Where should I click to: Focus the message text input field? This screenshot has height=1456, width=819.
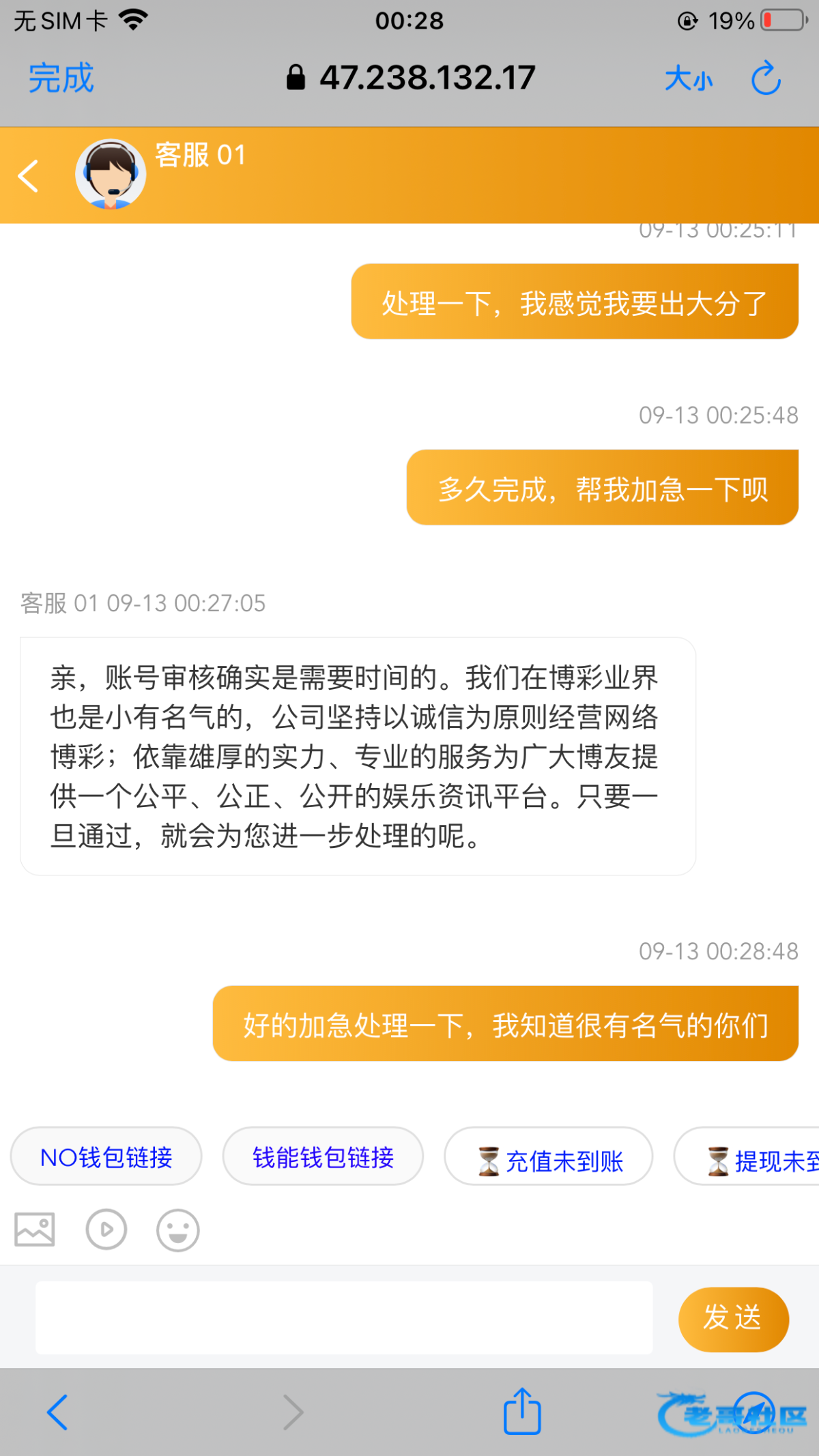click(x=344, y=1317)
